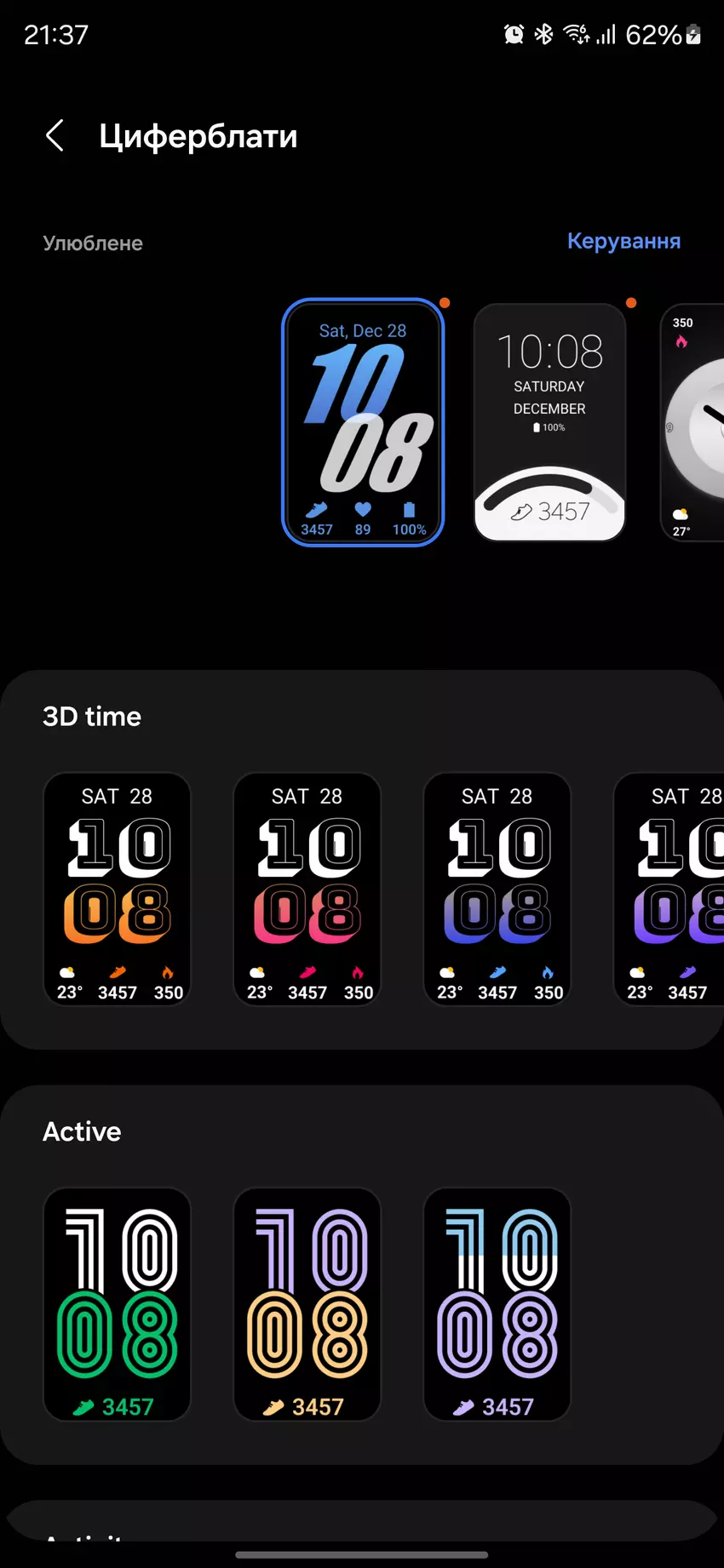
Task: Open the Керування link
Action: coord(623,241)
